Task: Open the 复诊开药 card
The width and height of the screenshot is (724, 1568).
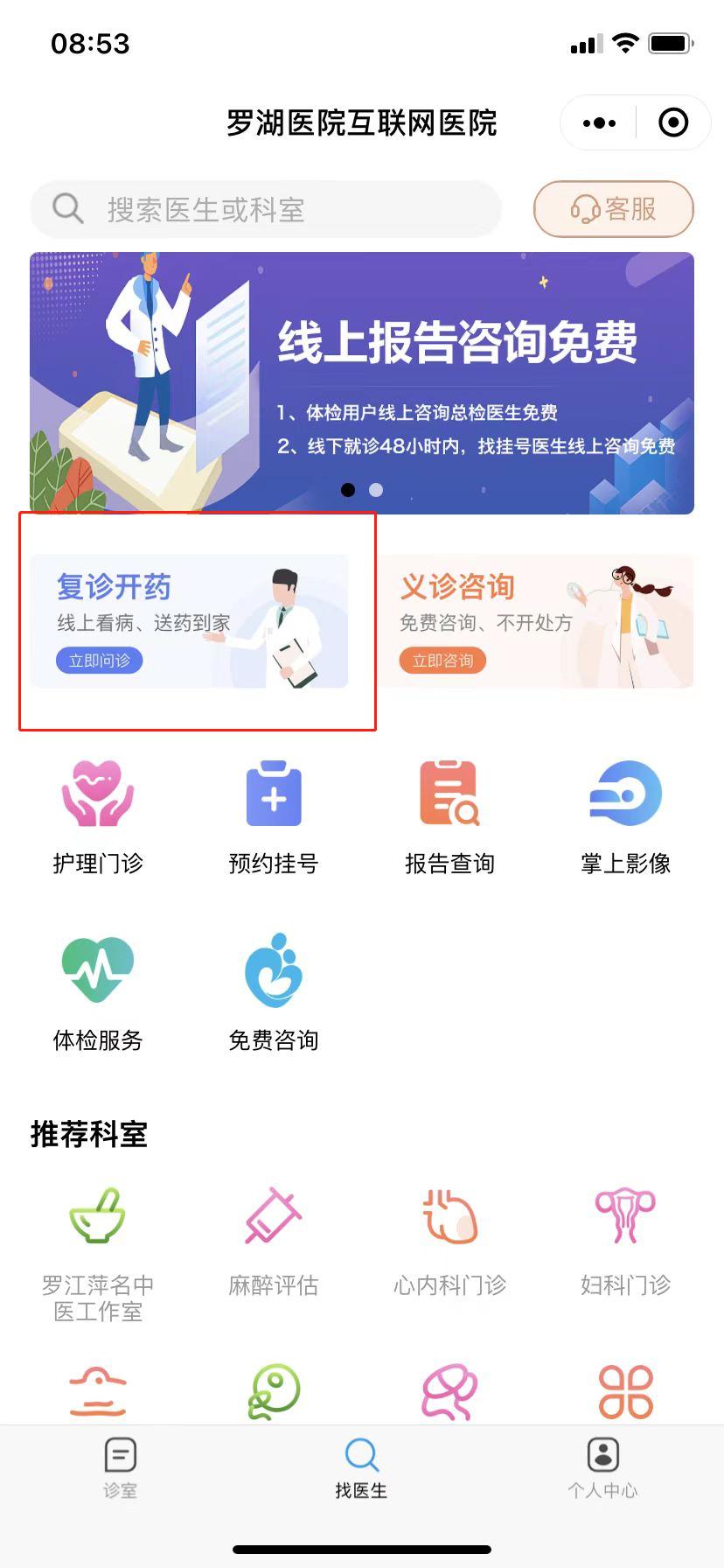Action: point(189,620)
